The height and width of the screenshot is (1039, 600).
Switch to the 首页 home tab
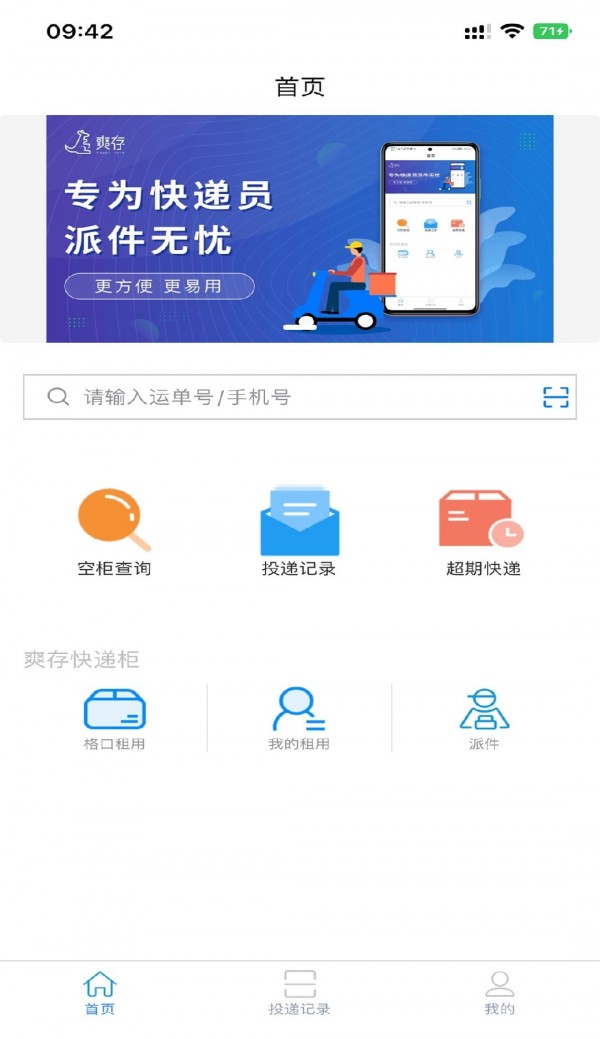pos(99,993)
